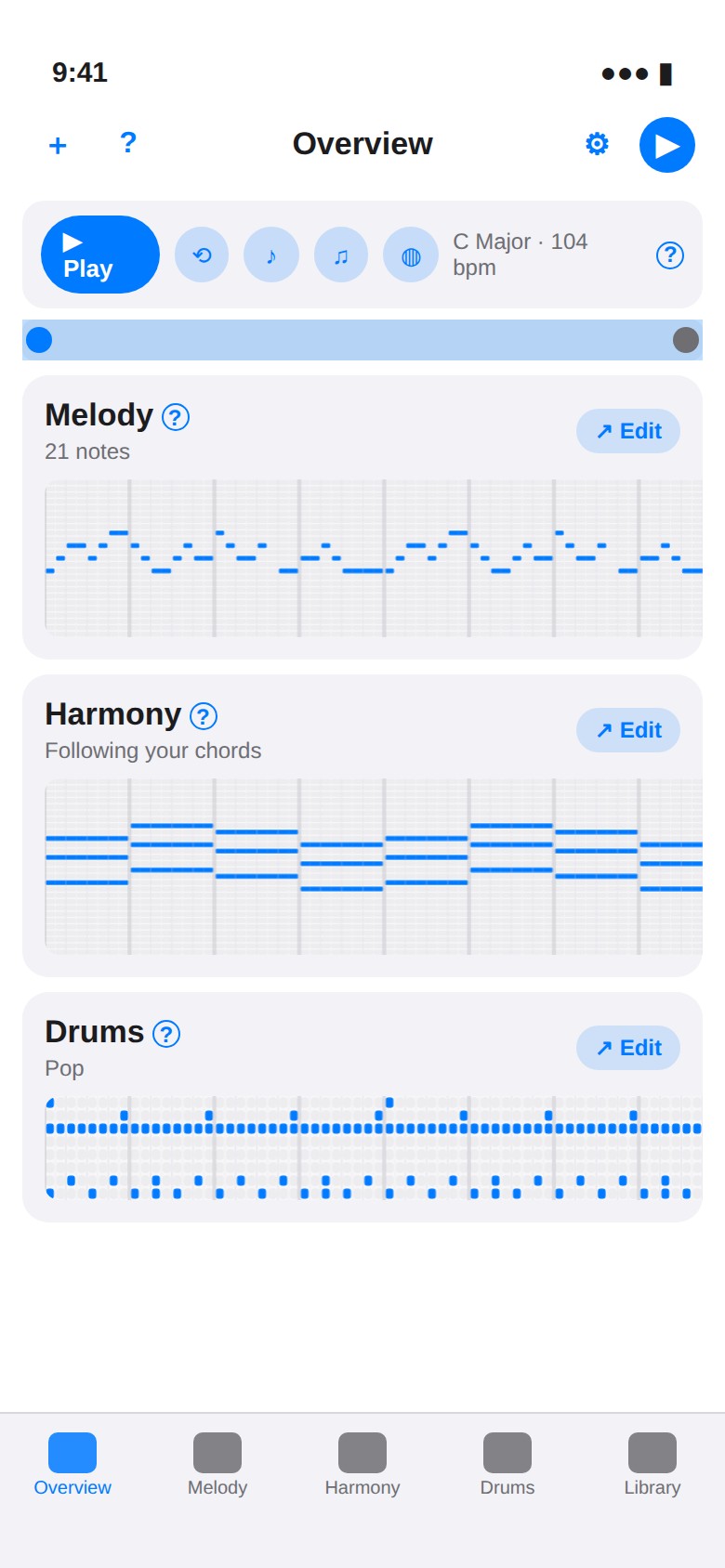Open the settings gear
725x1568 pixels.
[x=597, y=144]
